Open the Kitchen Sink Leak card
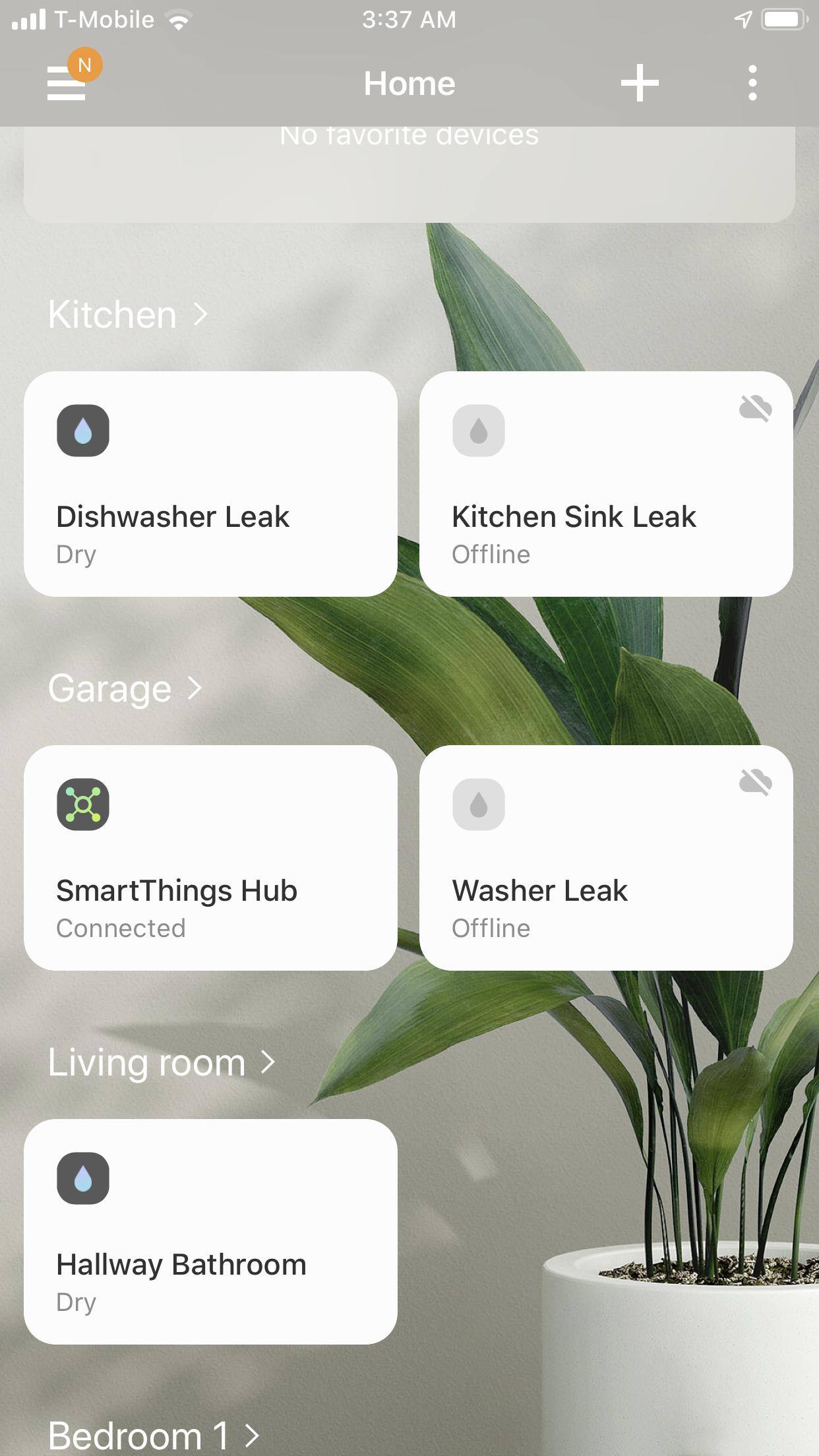Image resolution: width=819 pixels, height=1456 pixels. [606, 484]
